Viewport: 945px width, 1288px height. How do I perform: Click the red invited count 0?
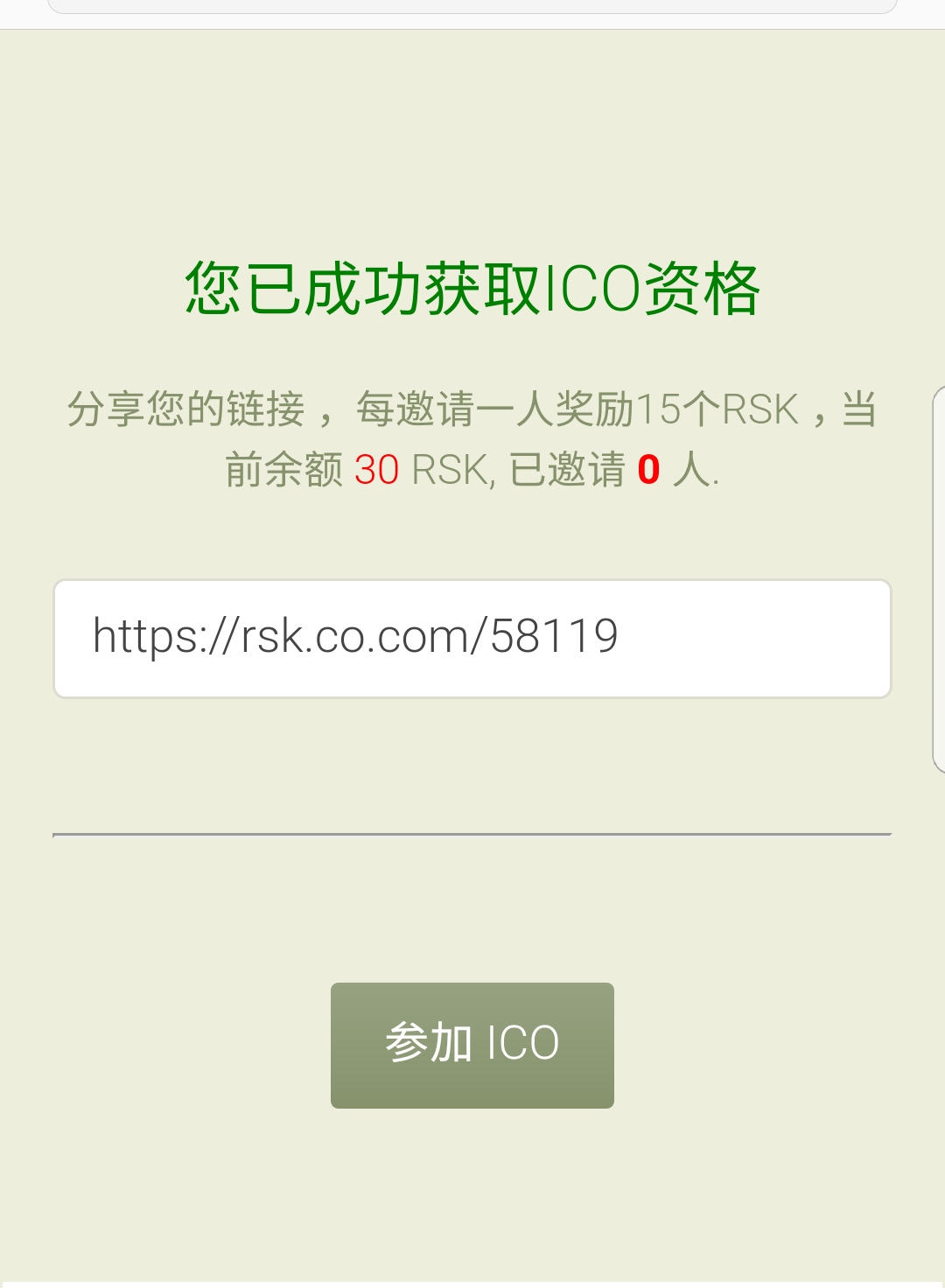[x=648, y=470]
